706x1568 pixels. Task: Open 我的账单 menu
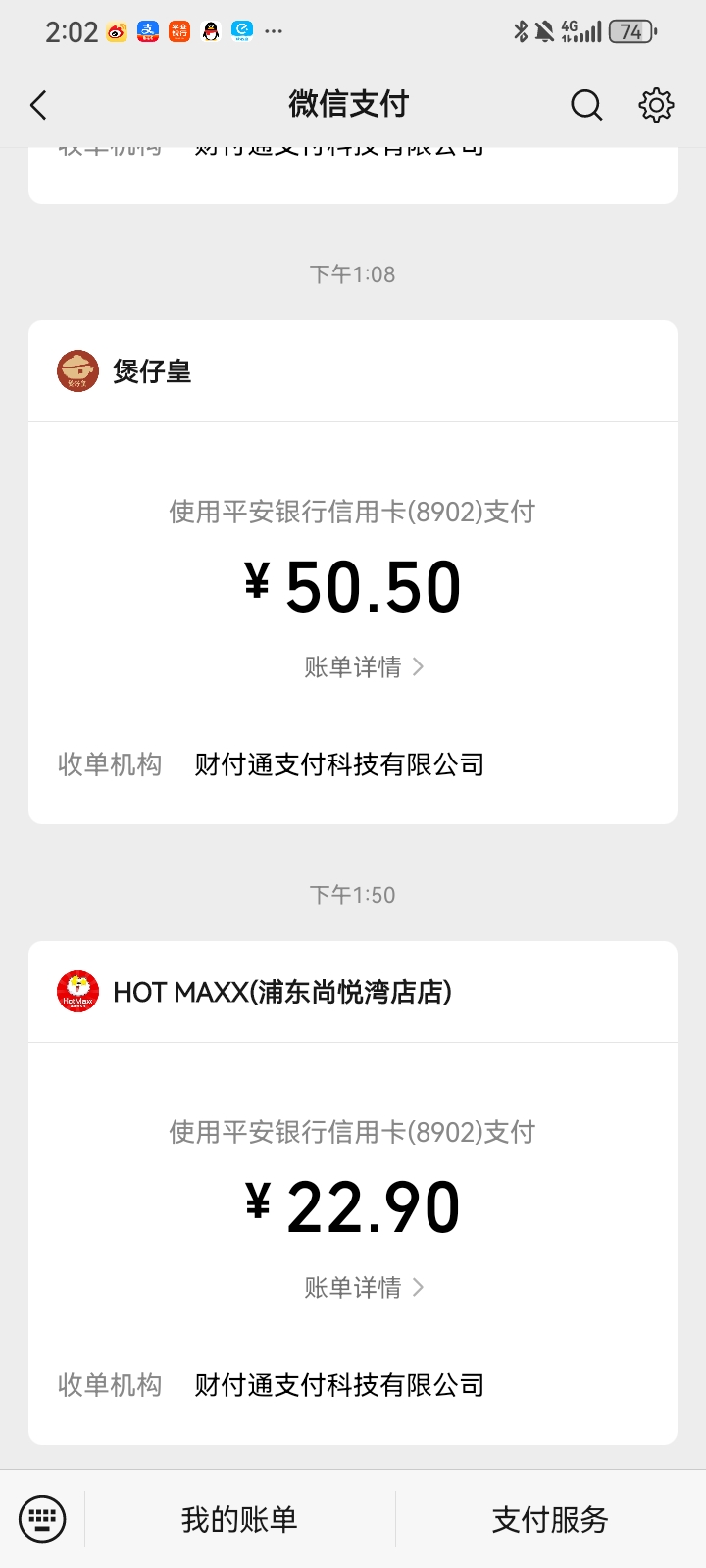pos(239,1520)
